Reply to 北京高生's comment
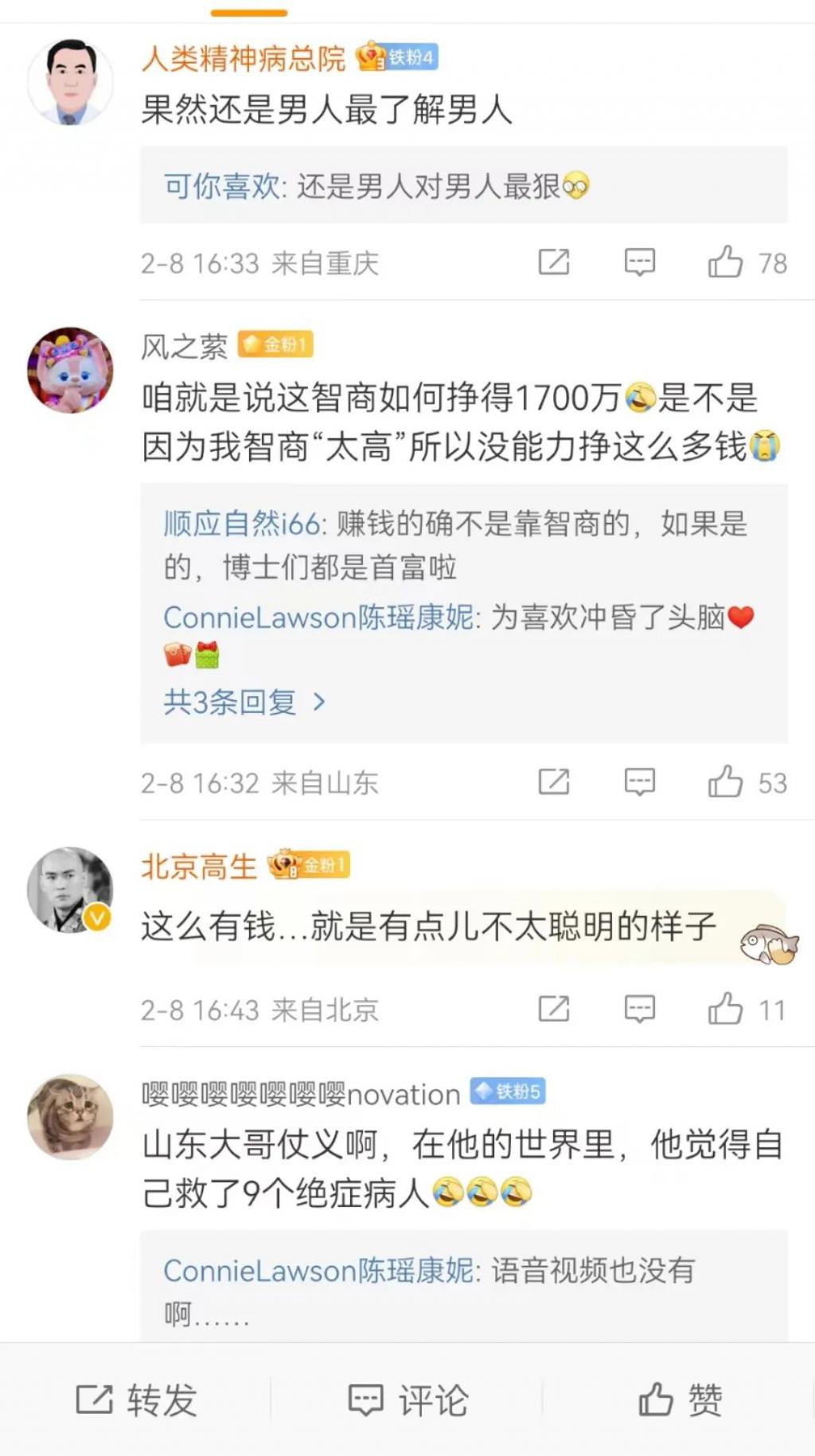The height and width of the screenshot is (1456, 815). pos(640,1009)
